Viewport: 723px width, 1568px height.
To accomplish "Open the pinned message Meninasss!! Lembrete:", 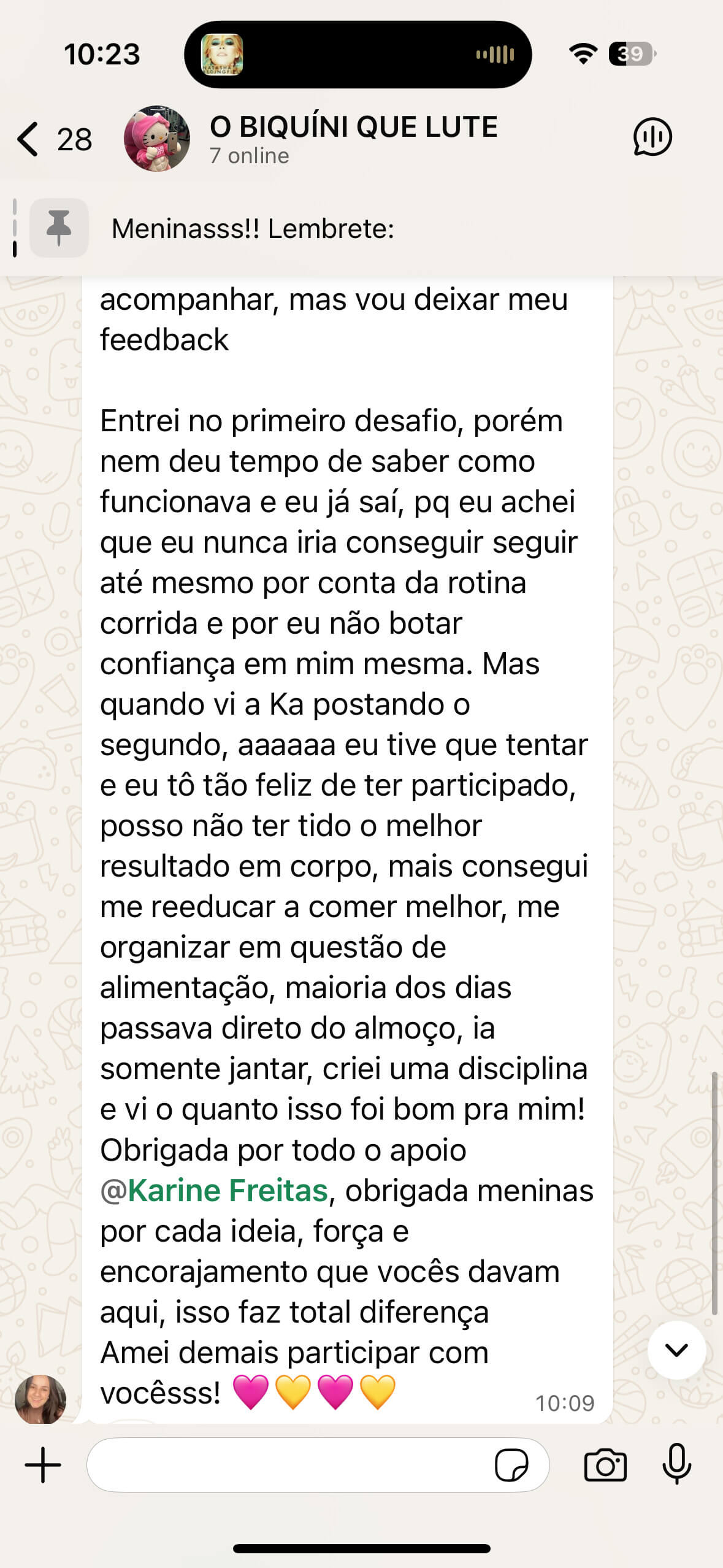I will click(x=253, y=229).
